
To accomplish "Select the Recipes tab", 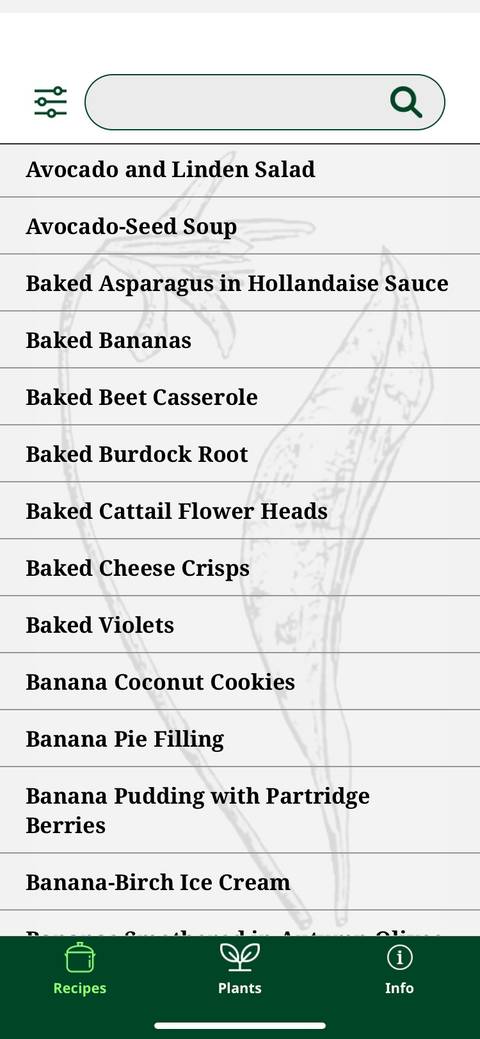I will point(80,969).
